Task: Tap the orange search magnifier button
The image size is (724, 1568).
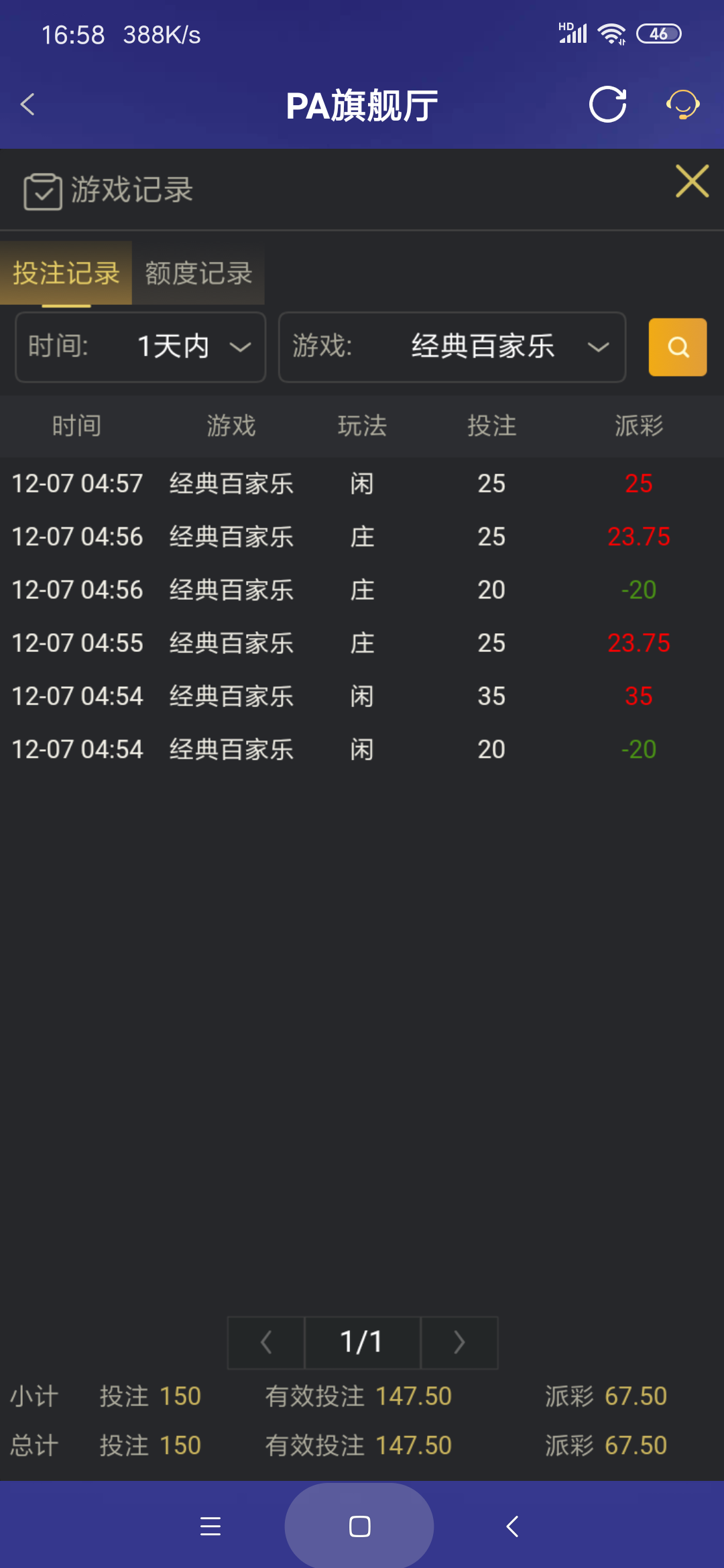Action: pos(677,347)
